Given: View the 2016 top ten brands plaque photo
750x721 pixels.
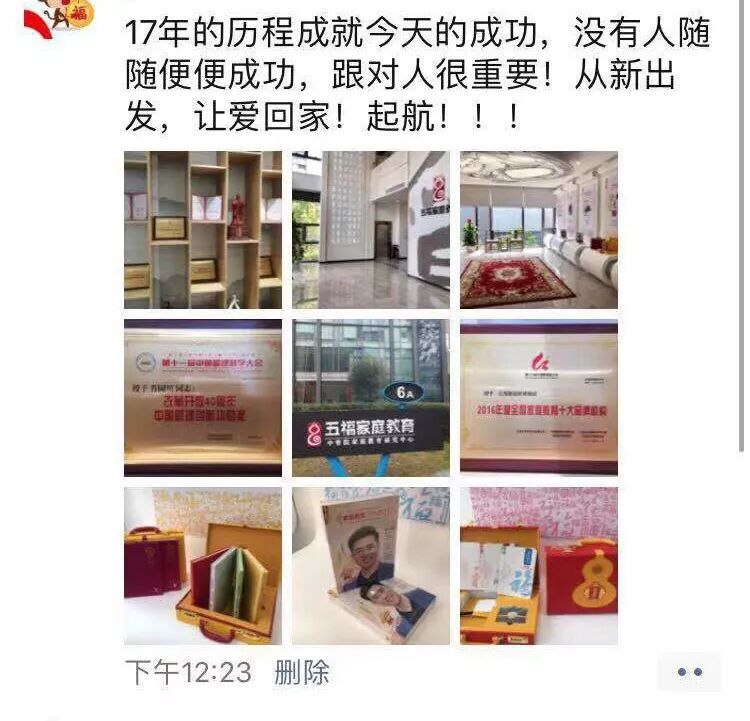Looking at the screenshot, I should pos(539,397).
